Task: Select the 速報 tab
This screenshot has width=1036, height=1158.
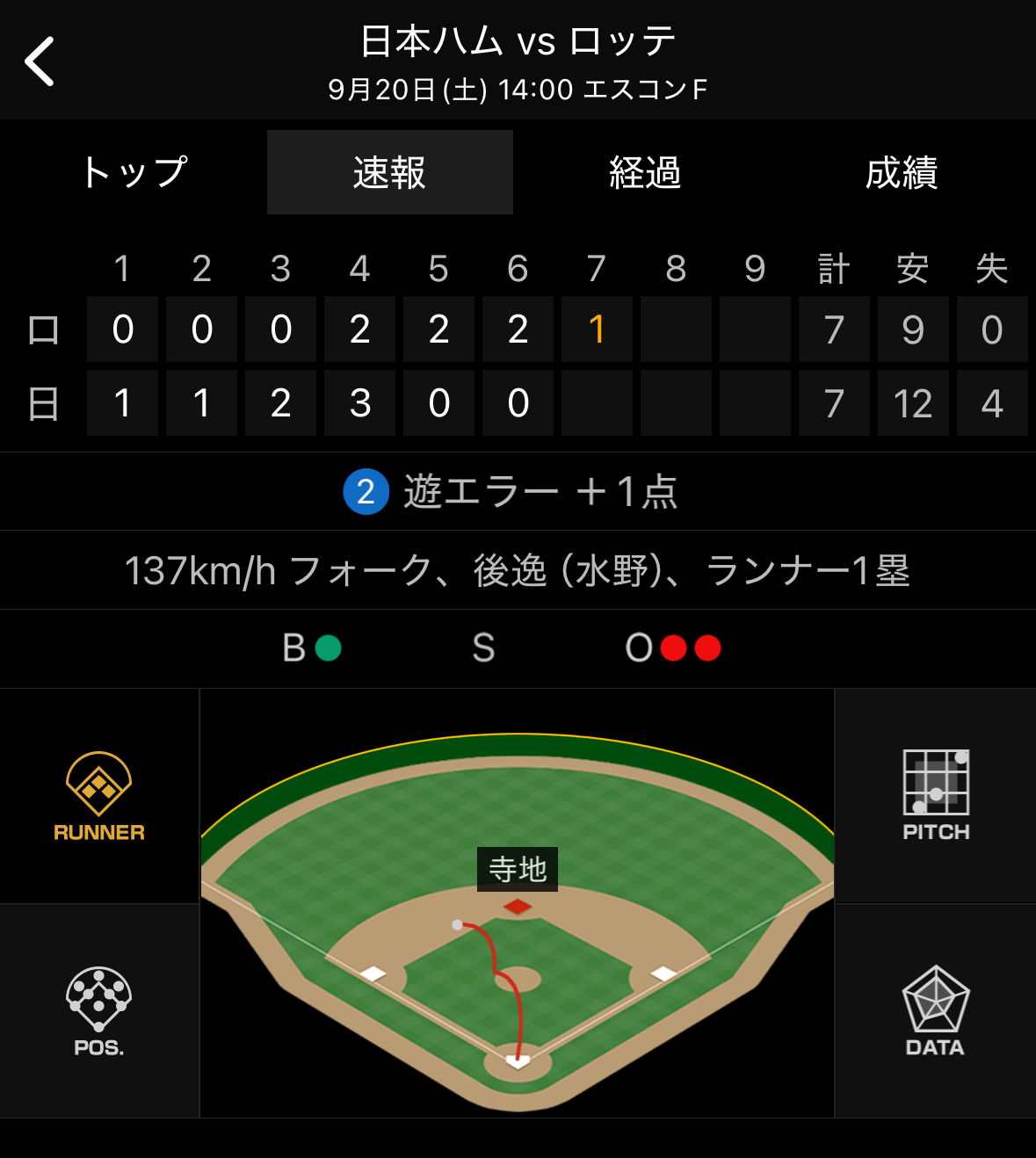Action: (x=389, y=172)
